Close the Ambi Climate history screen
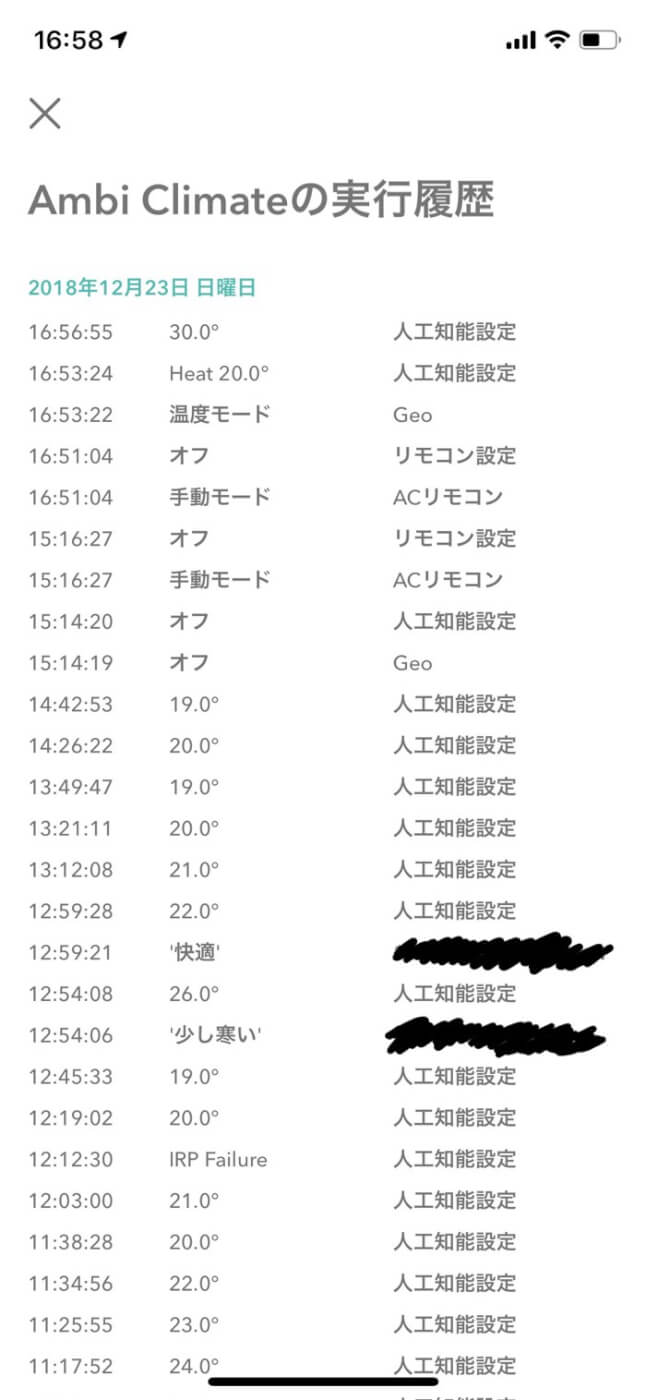Image resolution: width=646 pixels, height=1400 pixels. point(45,113)
